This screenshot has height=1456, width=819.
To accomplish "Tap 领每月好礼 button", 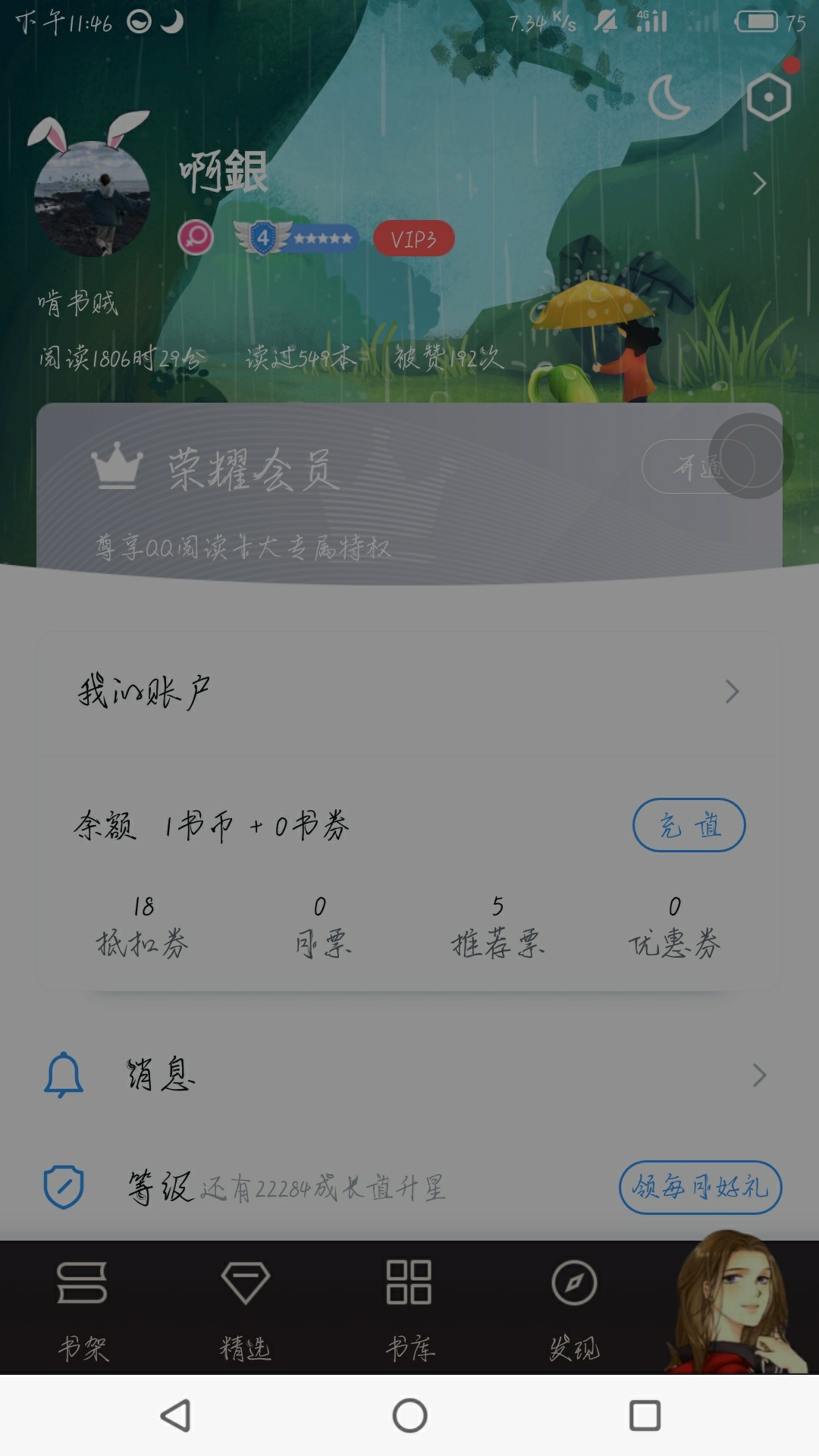I will coord(700,1187).
